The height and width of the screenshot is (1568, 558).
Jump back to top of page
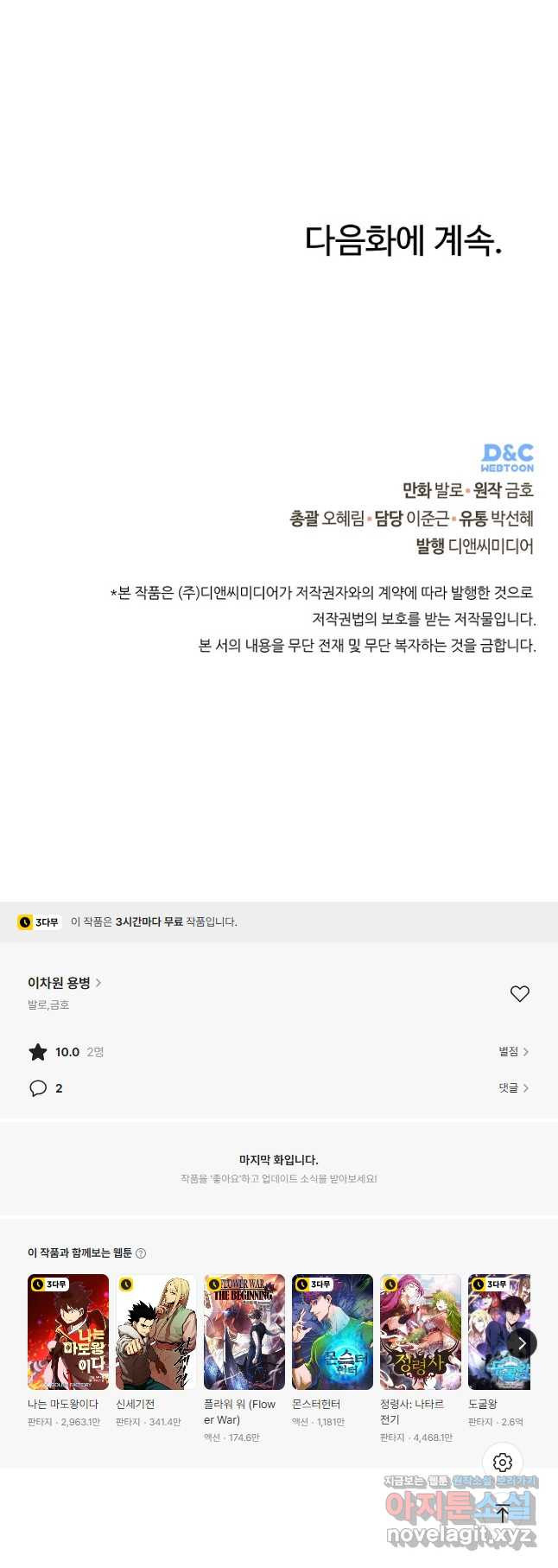503,1513
